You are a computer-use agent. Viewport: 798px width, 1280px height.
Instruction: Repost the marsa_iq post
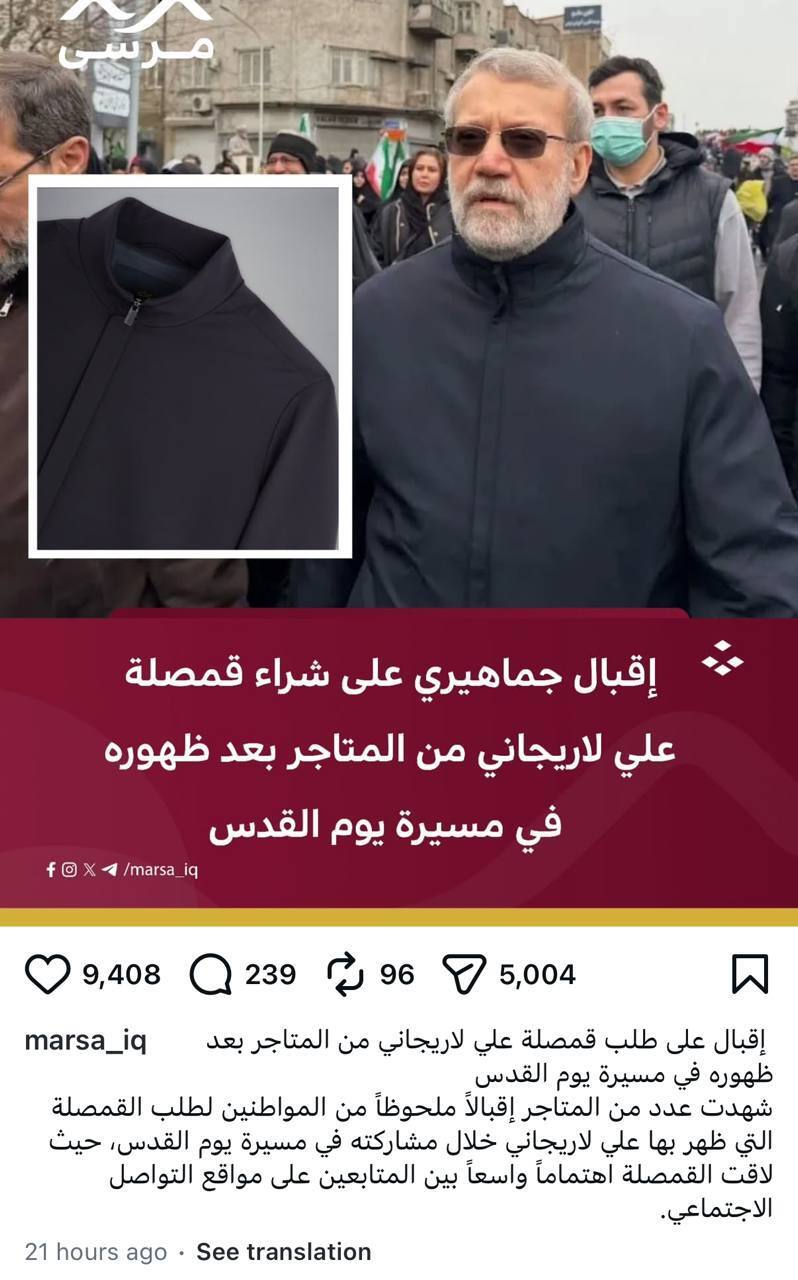[x=345, y=974]
